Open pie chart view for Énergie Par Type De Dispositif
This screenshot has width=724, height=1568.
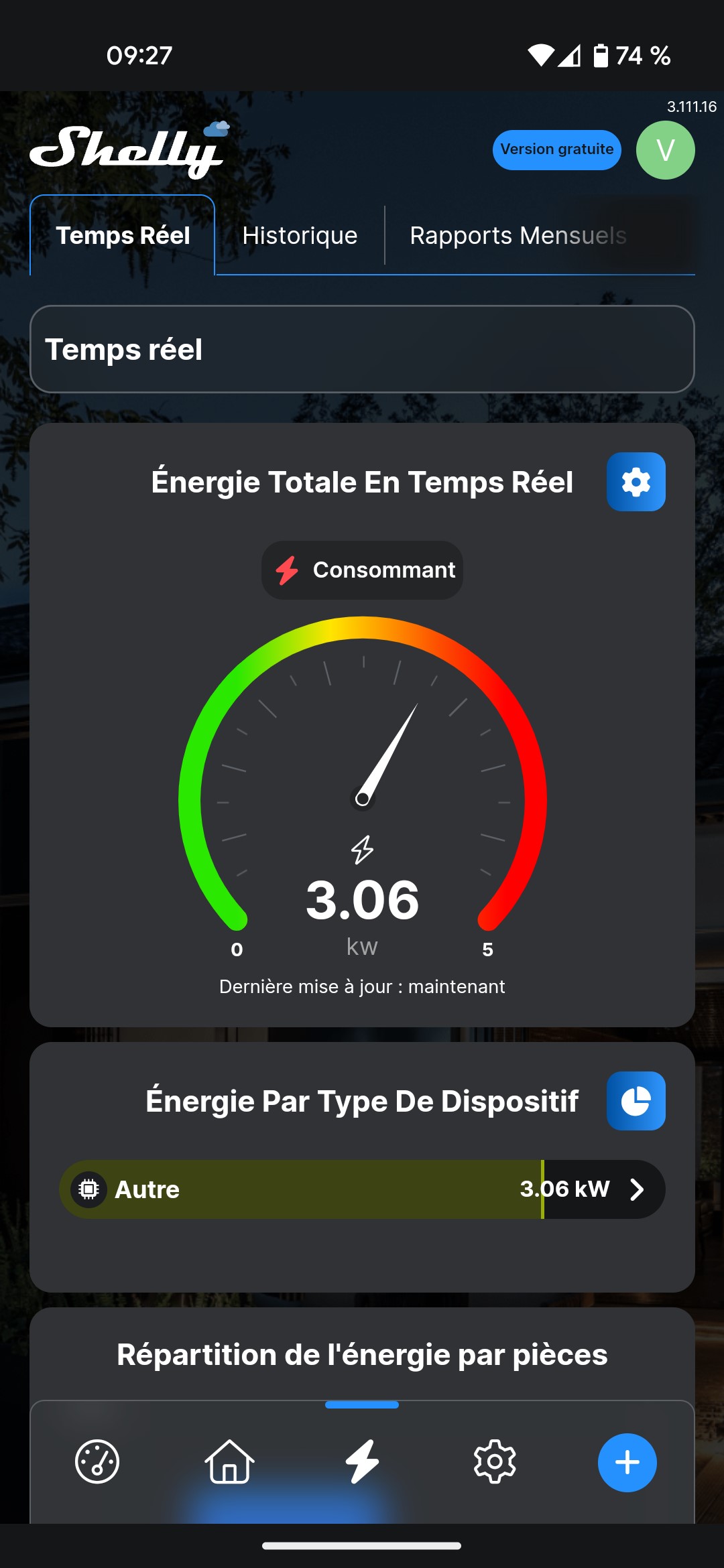coord(636,1100)
